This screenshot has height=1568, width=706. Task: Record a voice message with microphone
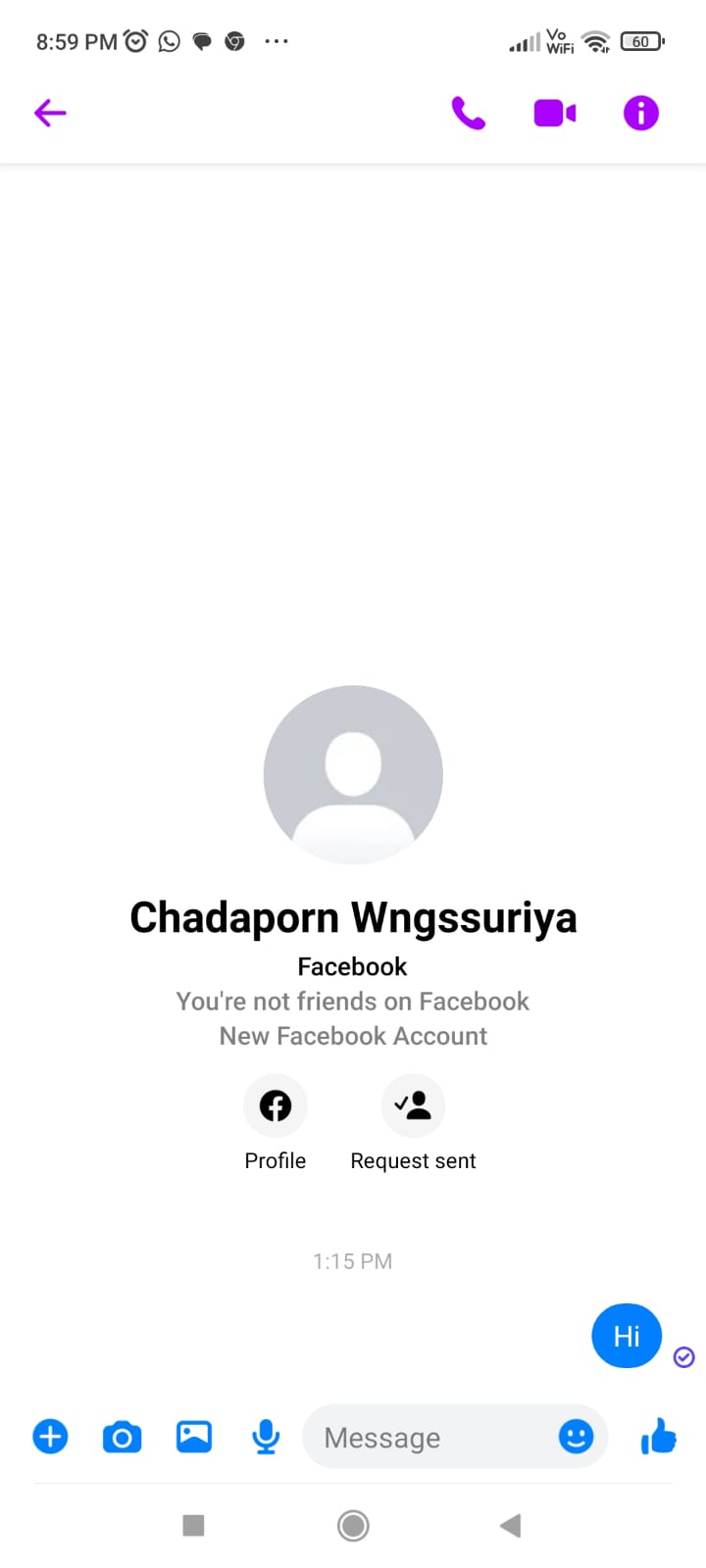click(x=266, y=1437)
